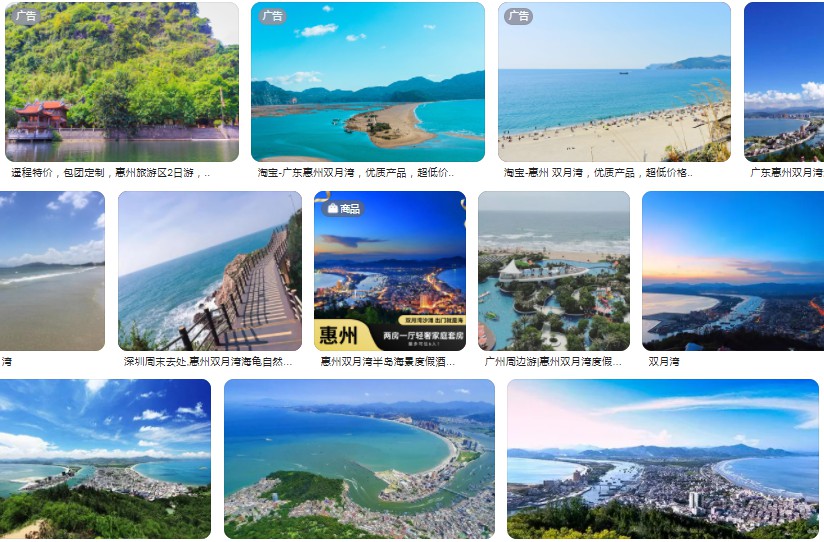Viewport: 824px width, 542px height.
Task: Open the sunset image captioned 双月湾
Action: [x=732, y=271]
